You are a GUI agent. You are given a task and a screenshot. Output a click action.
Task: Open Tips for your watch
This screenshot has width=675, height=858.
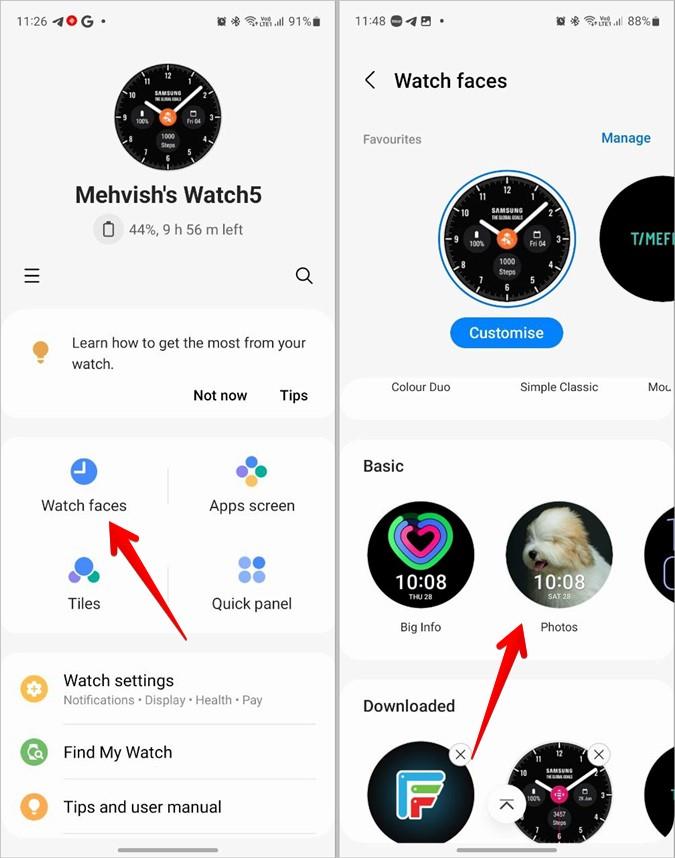294,395
